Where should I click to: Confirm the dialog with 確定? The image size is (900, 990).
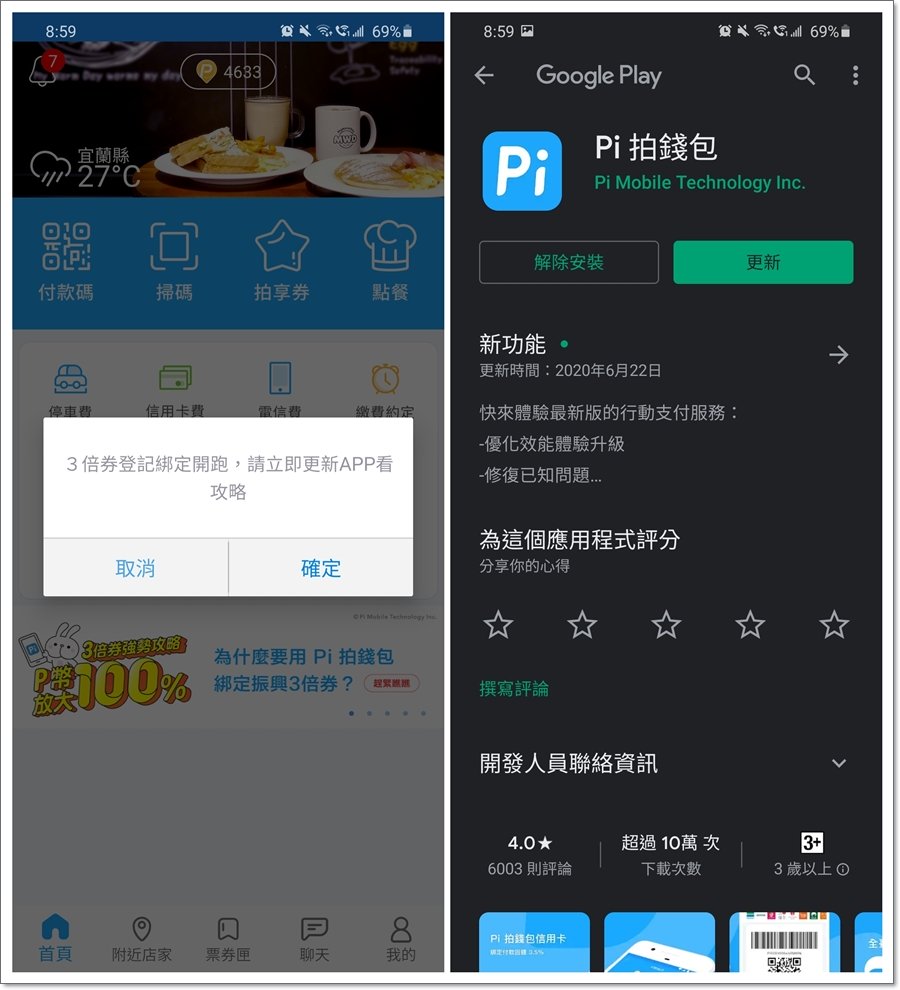pos(319,567)
